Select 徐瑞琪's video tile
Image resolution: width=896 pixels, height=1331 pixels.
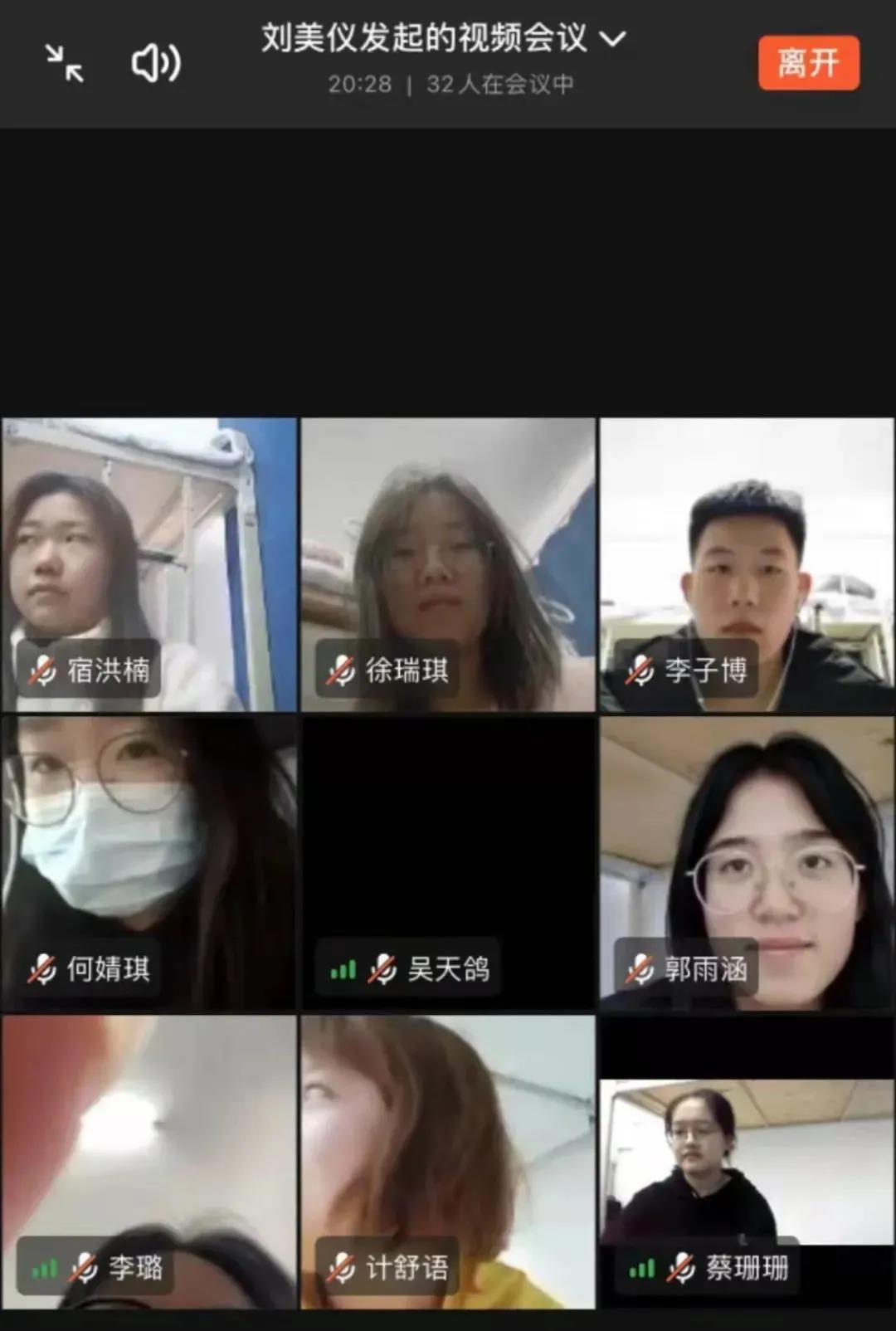[448, 564]
